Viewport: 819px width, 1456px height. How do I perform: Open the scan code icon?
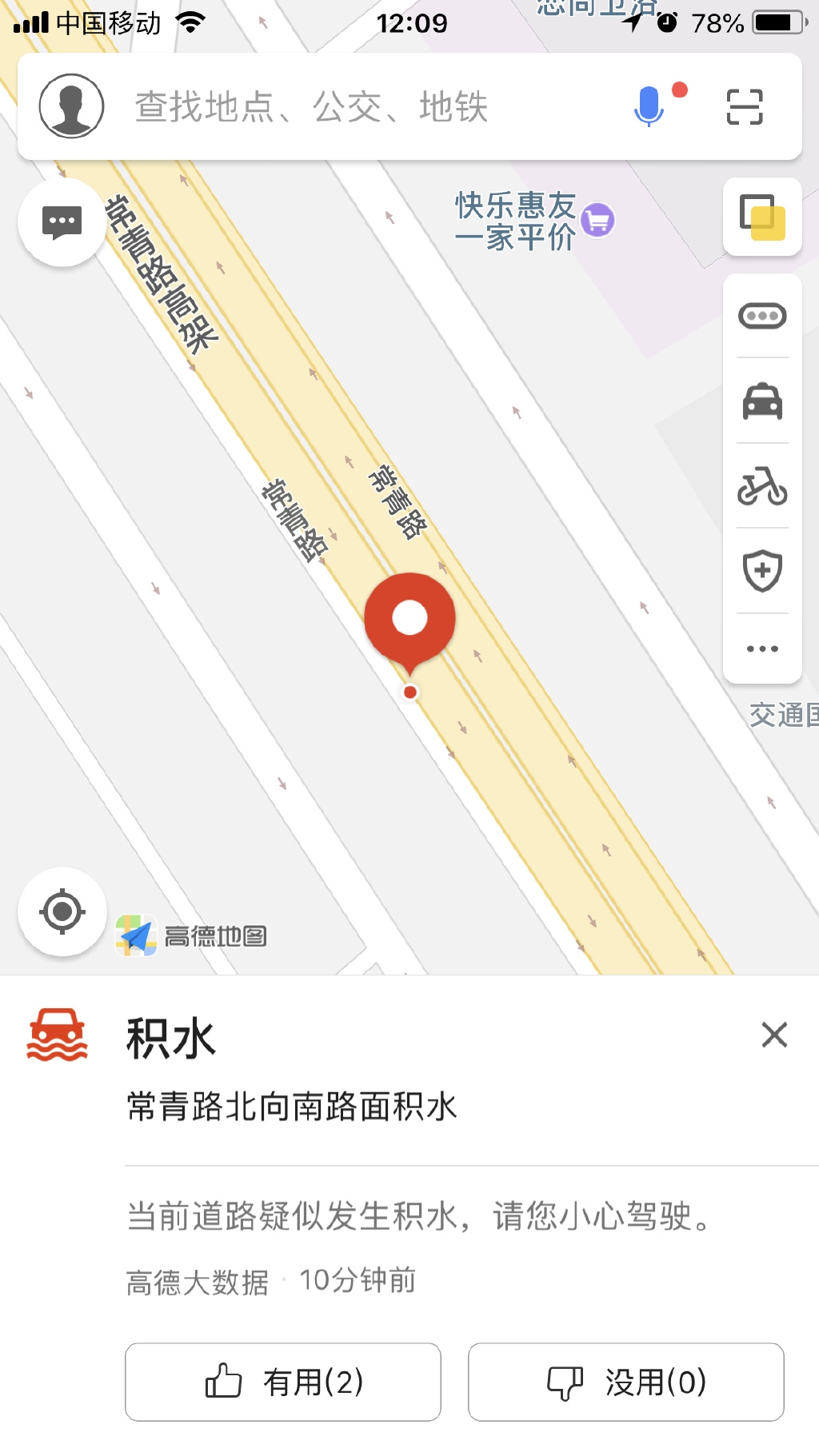[x=745, y=106]
